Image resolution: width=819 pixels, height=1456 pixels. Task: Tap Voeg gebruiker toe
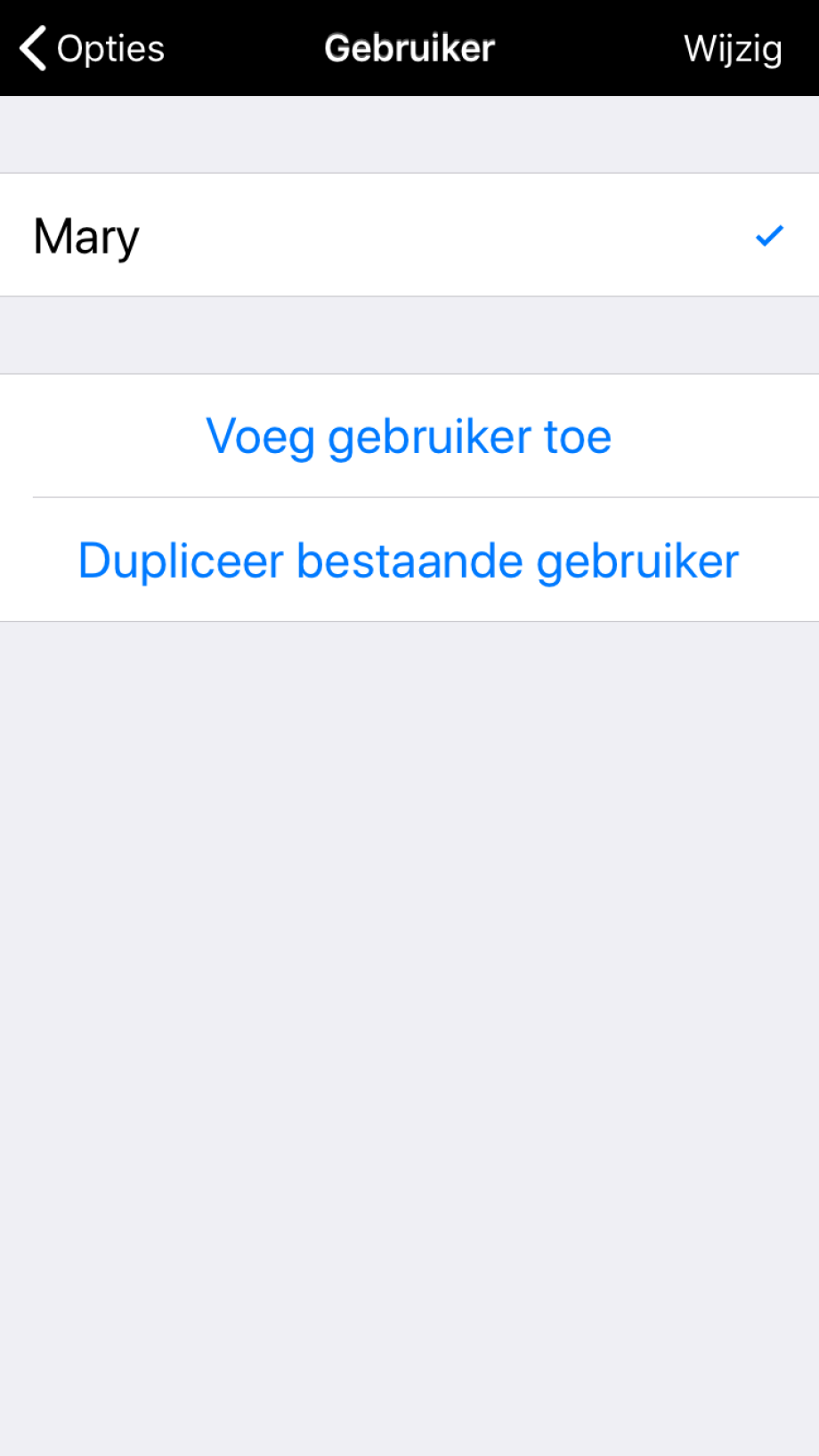pyautogui.click(x=409, y=436)
